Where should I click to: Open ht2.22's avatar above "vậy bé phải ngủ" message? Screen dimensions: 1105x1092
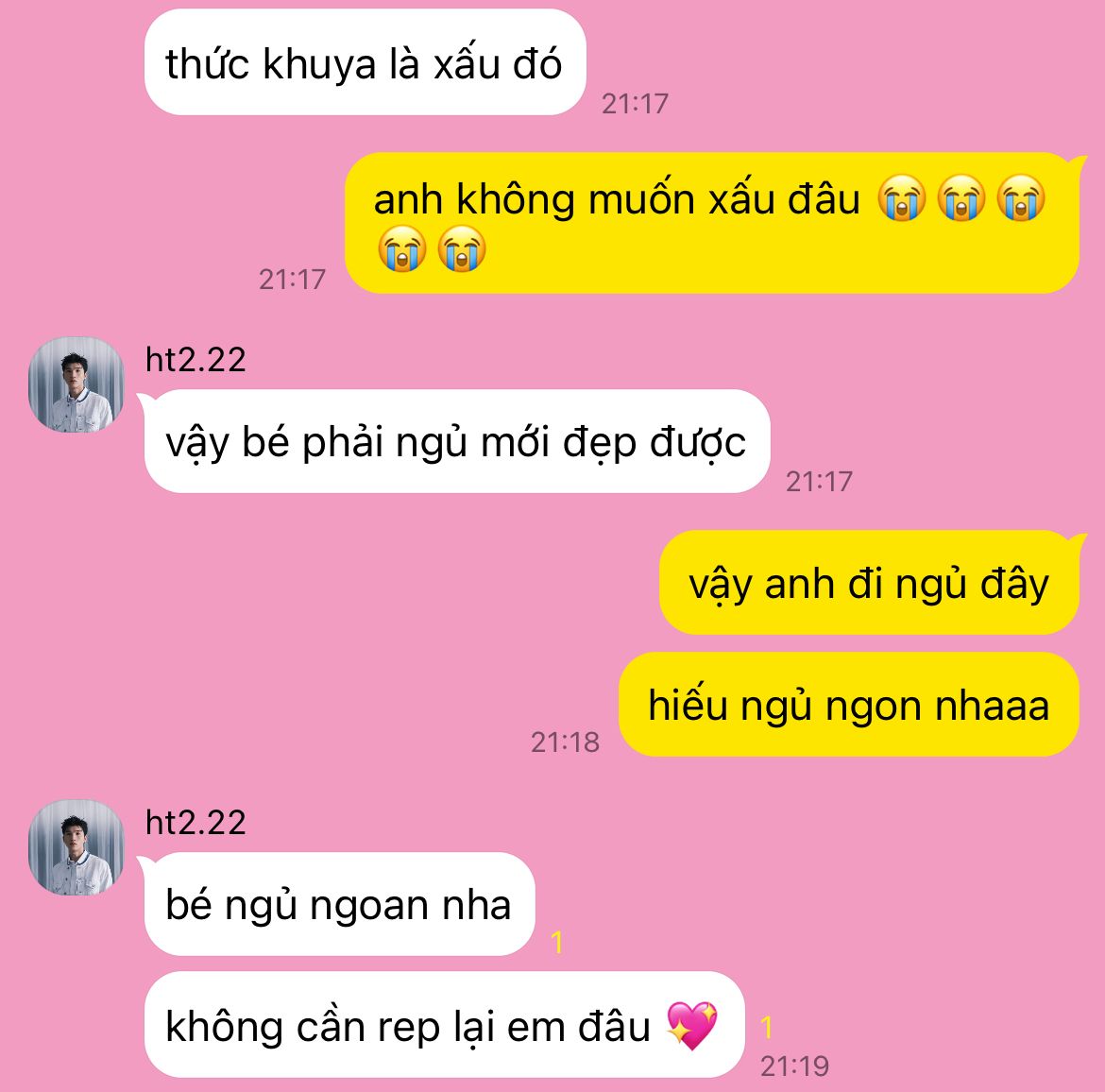[x=76, y=384]
